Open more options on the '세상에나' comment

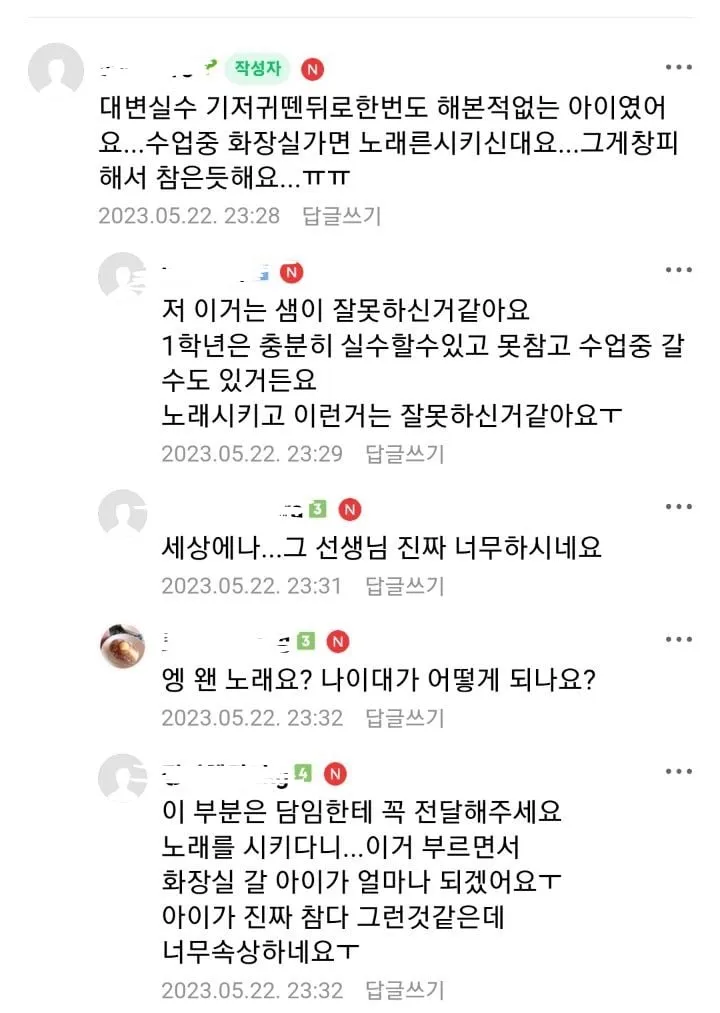[x=679, y=507]
